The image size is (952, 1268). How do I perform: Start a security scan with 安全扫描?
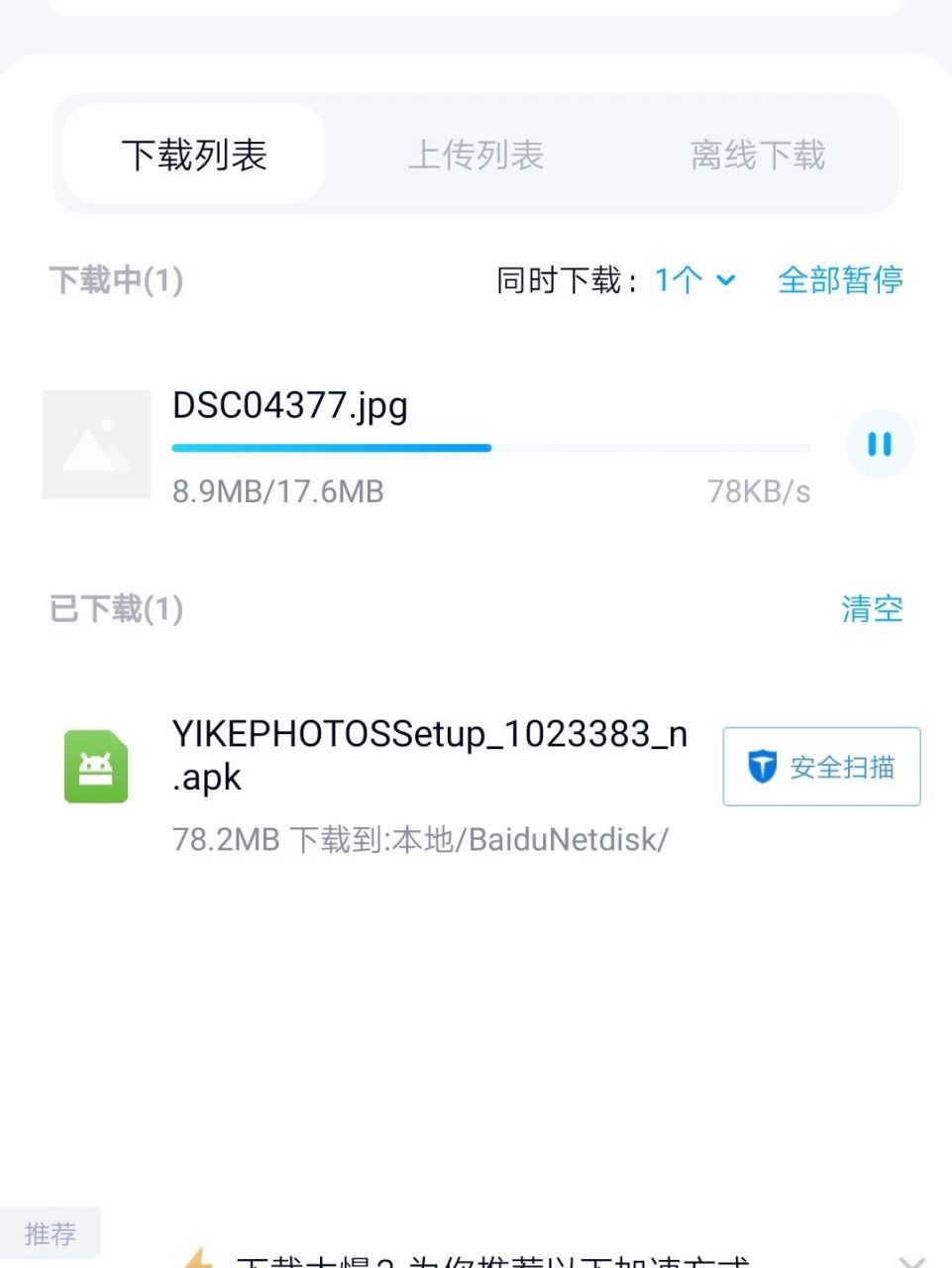[820, 766]
